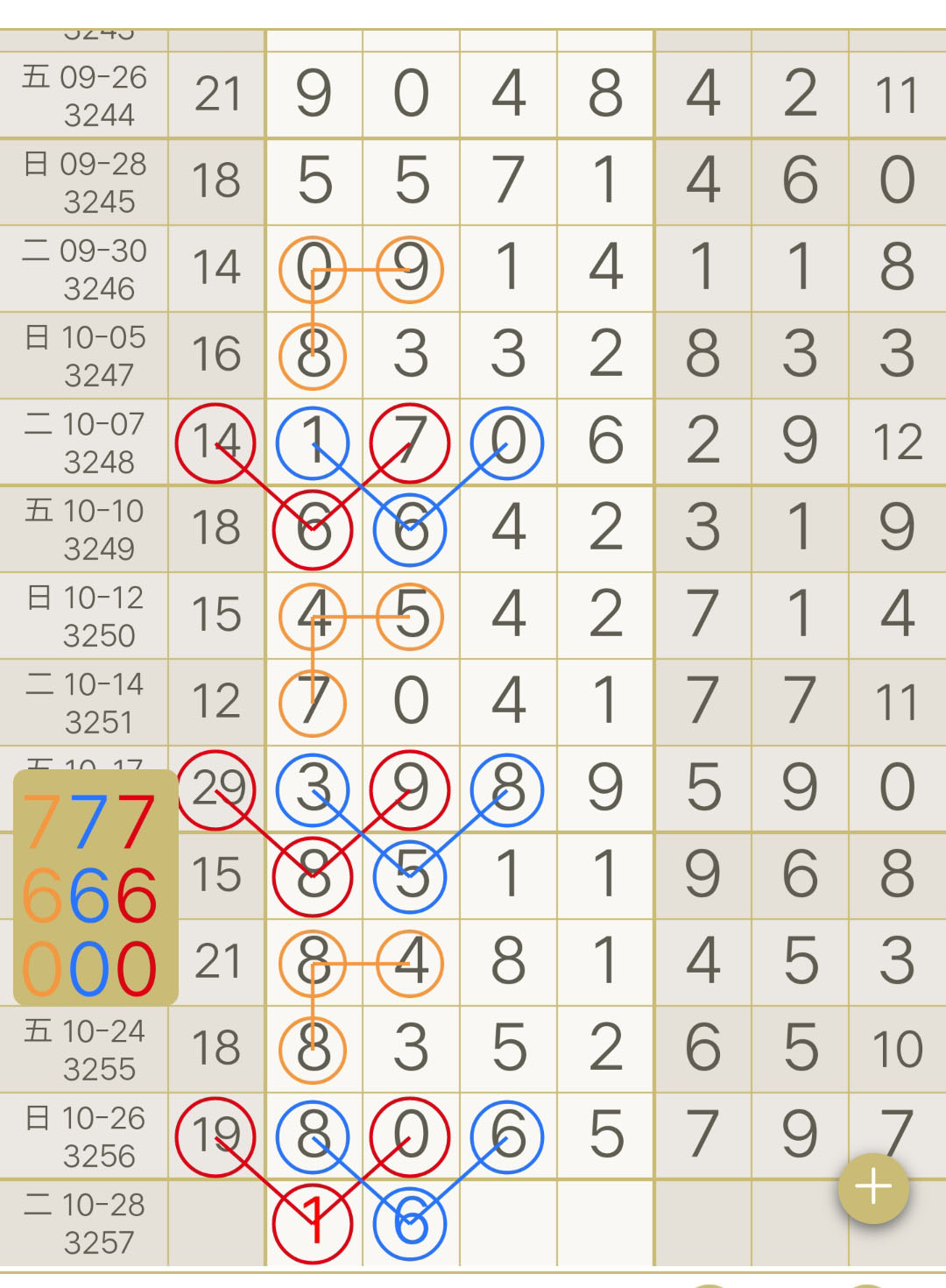This screenshot has width=946, height=1288.
Task: Tap the plus floating action button
Action: click(x=873, y=1188)
